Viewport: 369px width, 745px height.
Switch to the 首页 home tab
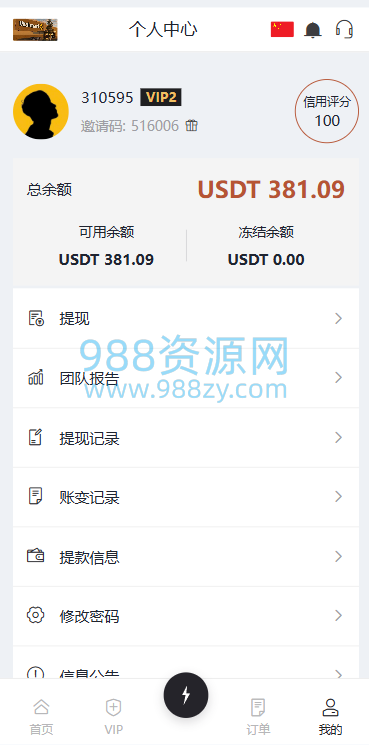(x=42, y=716)
